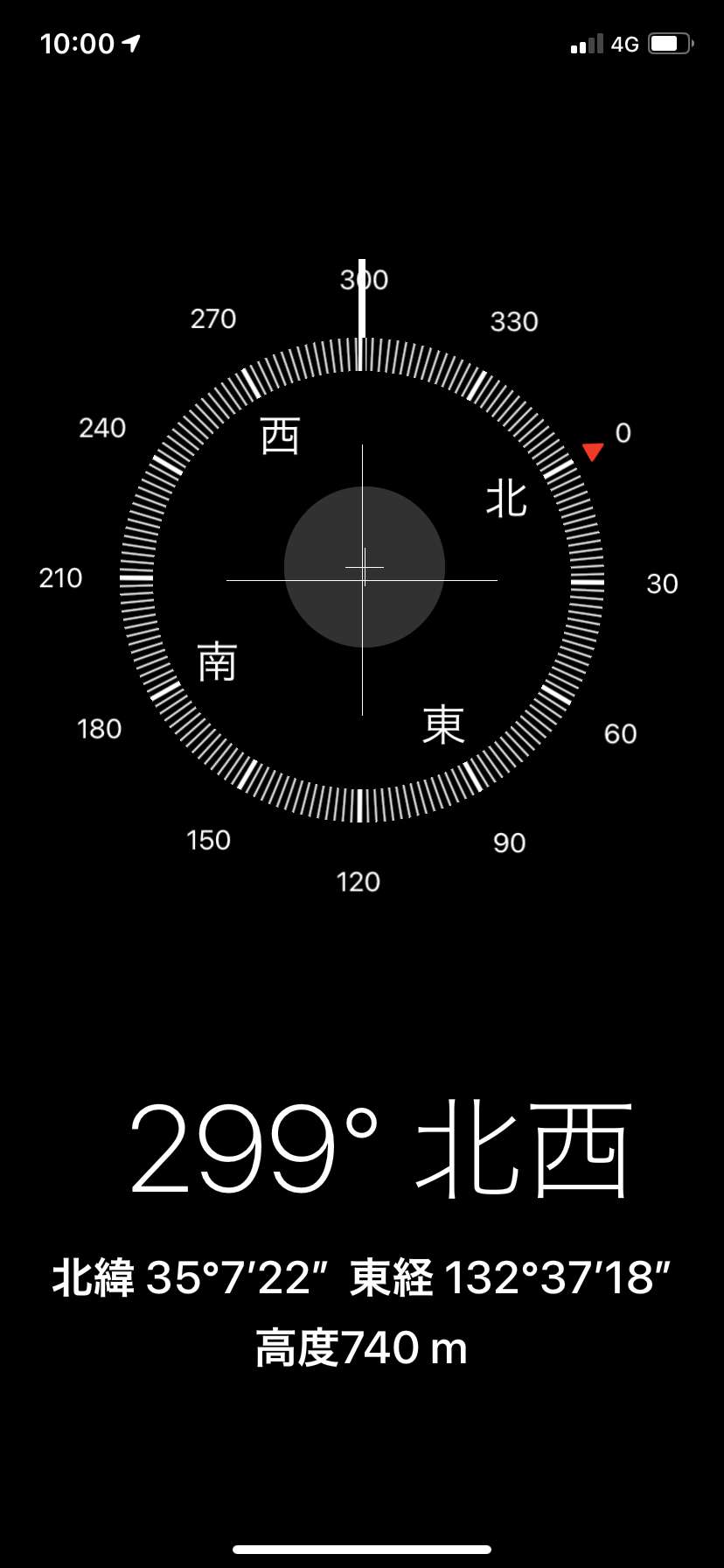Tap the compass dial to lock bearing
Image resolution: width=724 pixels, height=1568 pixels.
click(x=362, y=579)
